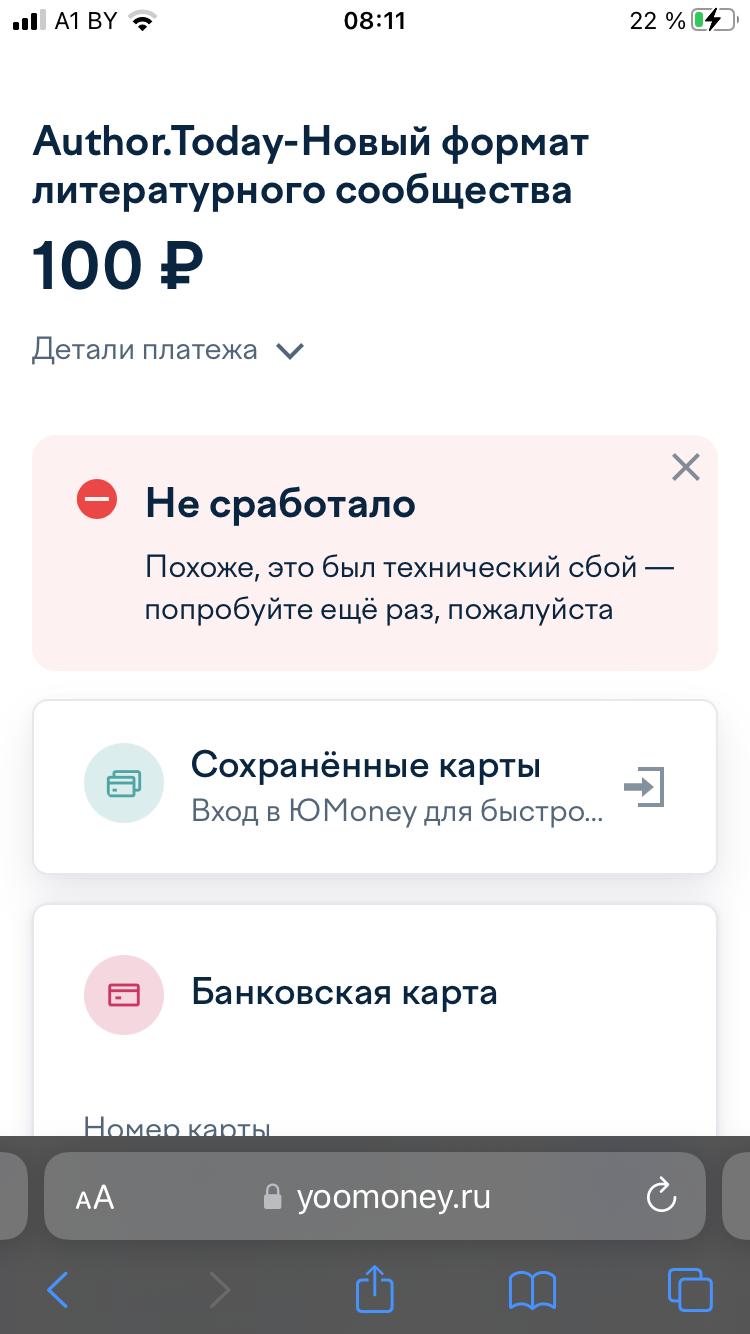Image resolution: width=750 pixels, height=1334 pixels.
Task: Show all open Safari tabs
Action: [689, 1290]
